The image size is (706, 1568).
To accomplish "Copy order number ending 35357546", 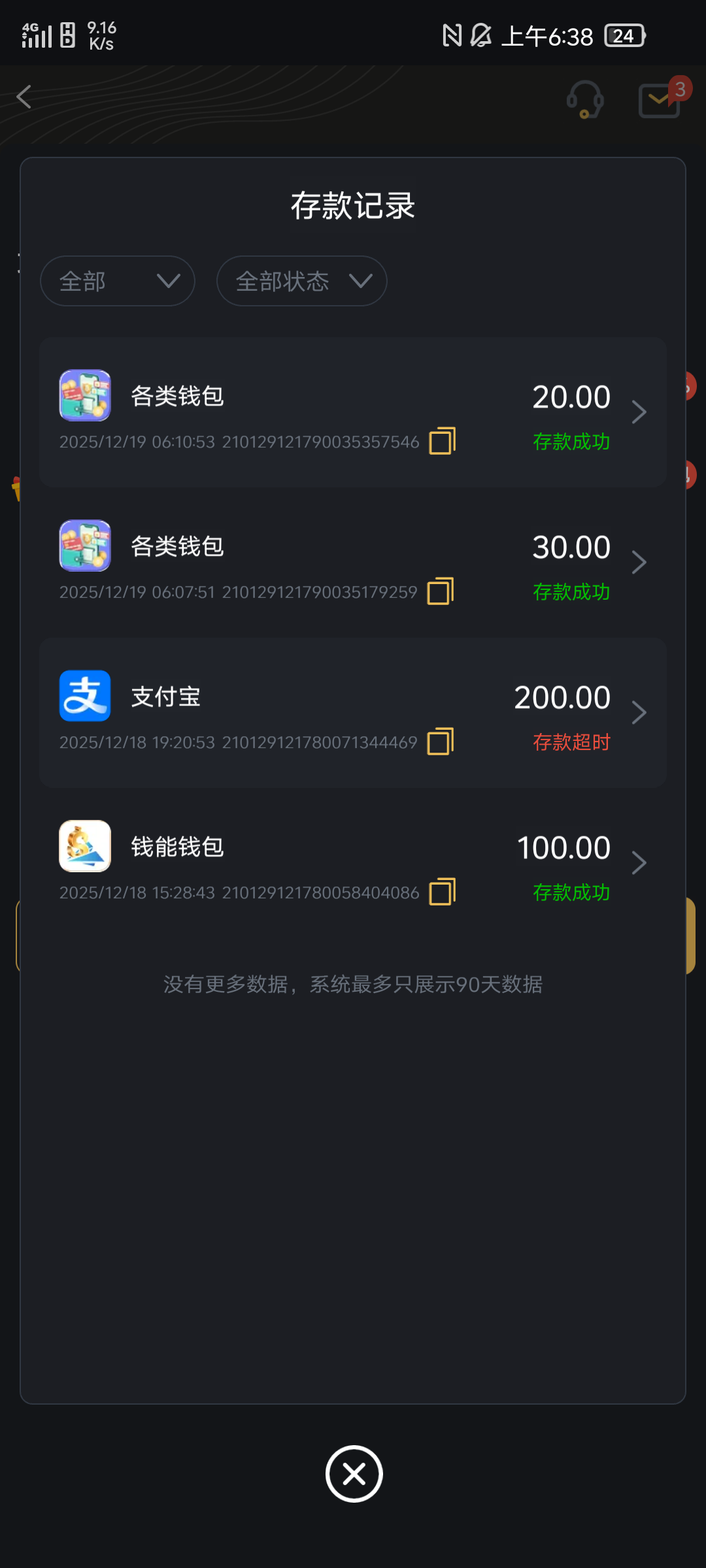I will pyautogui.click(x=443, y=441).
